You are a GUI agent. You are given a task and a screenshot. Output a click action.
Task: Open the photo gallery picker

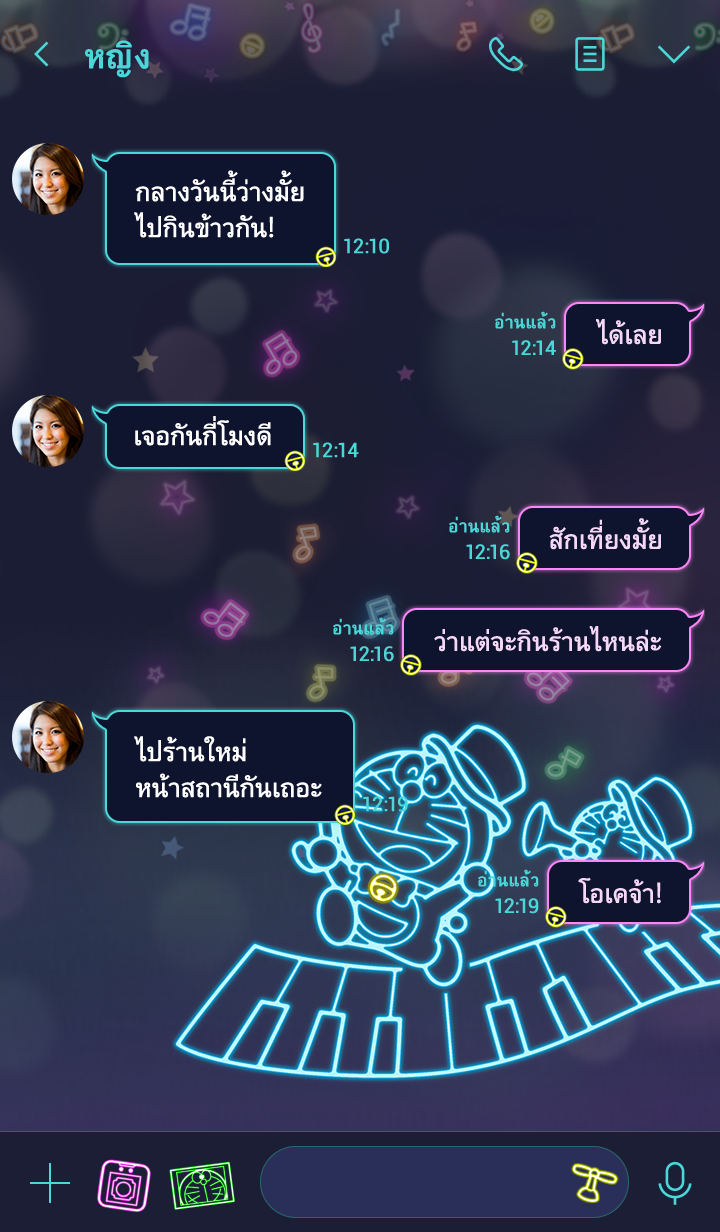(202, 1184)
